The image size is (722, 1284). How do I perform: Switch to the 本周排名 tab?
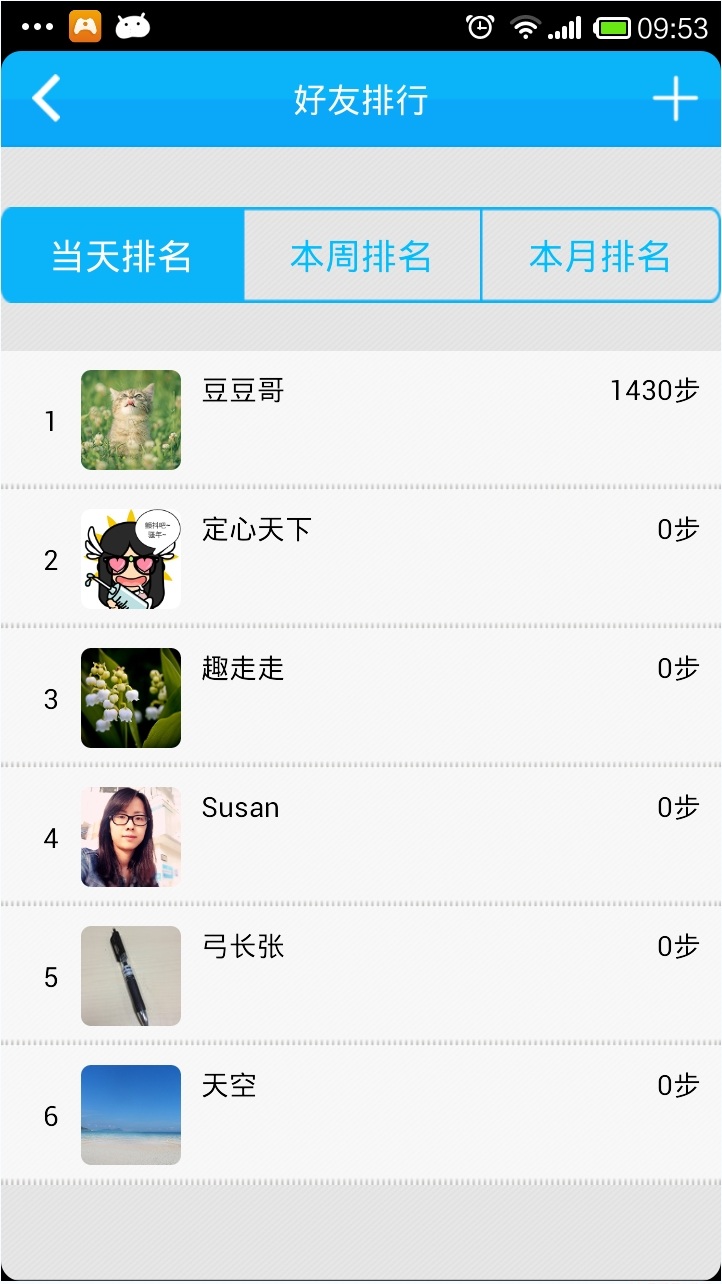361,255
